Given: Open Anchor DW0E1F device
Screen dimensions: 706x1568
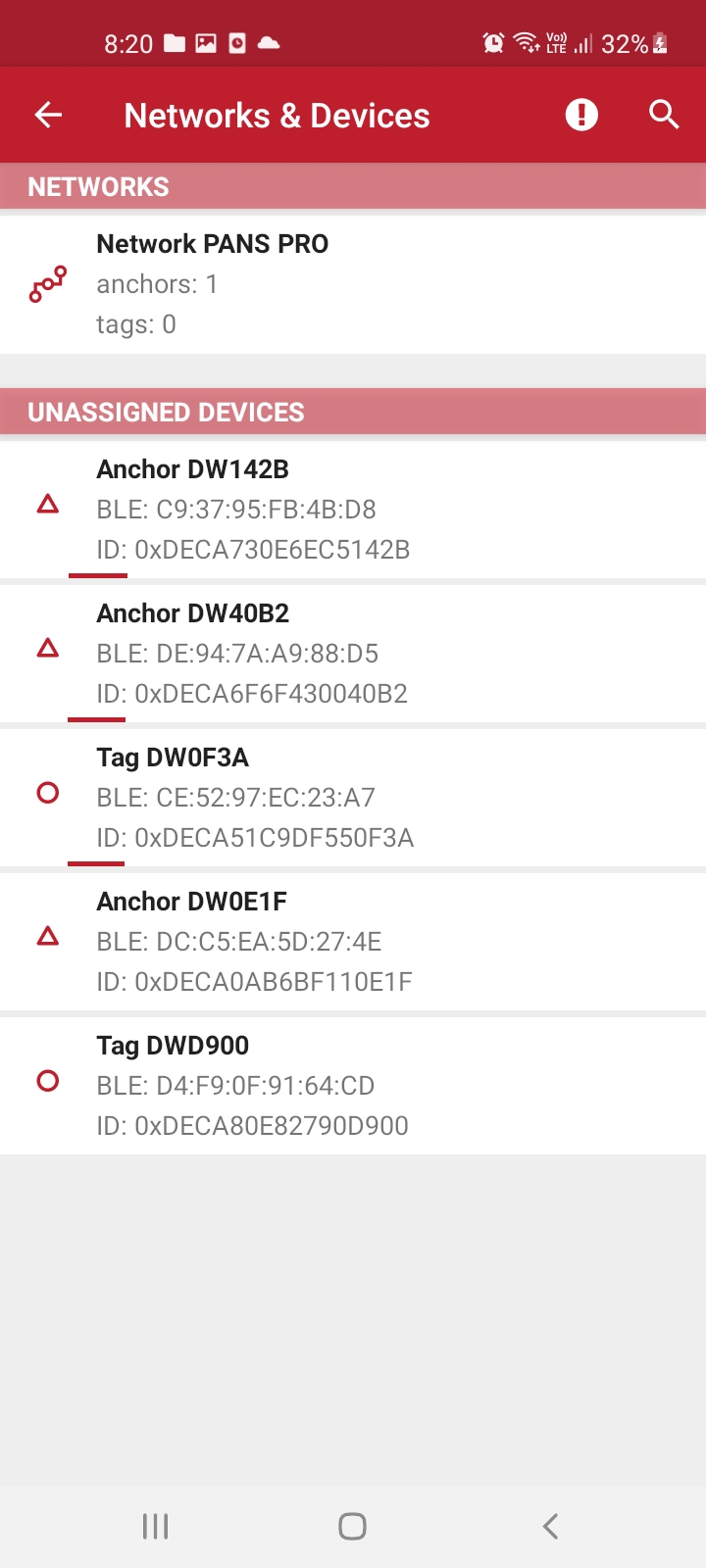Looking at the screenshot, I should tap(353, 942).
